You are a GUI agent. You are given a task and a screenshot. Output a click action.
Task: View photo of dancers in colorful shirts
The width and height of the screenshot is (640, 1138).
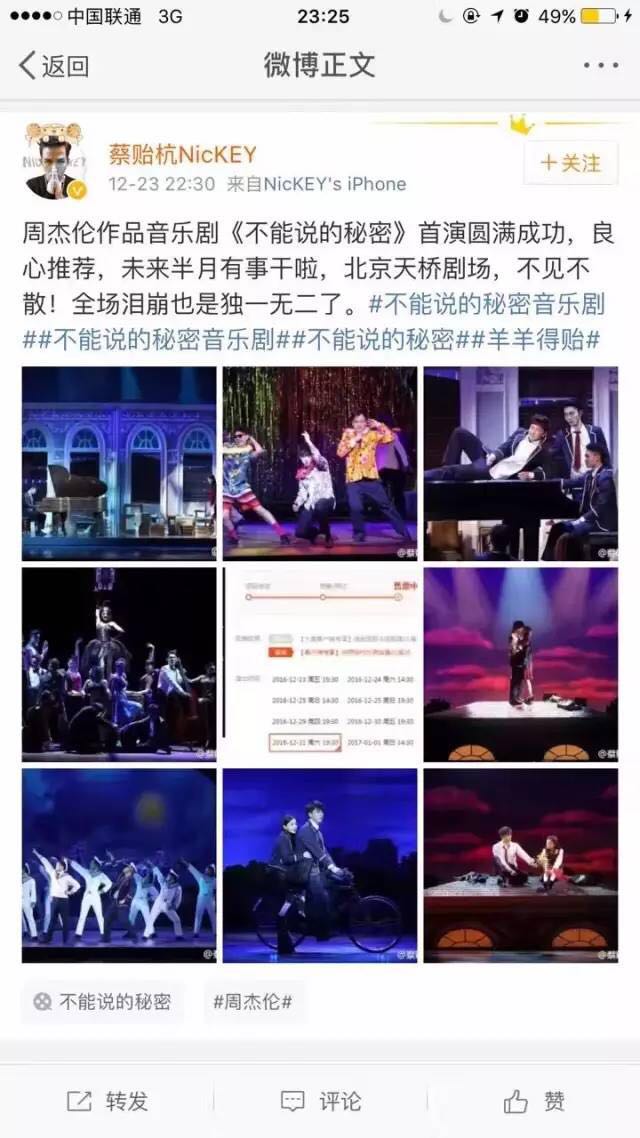[320, 463]
